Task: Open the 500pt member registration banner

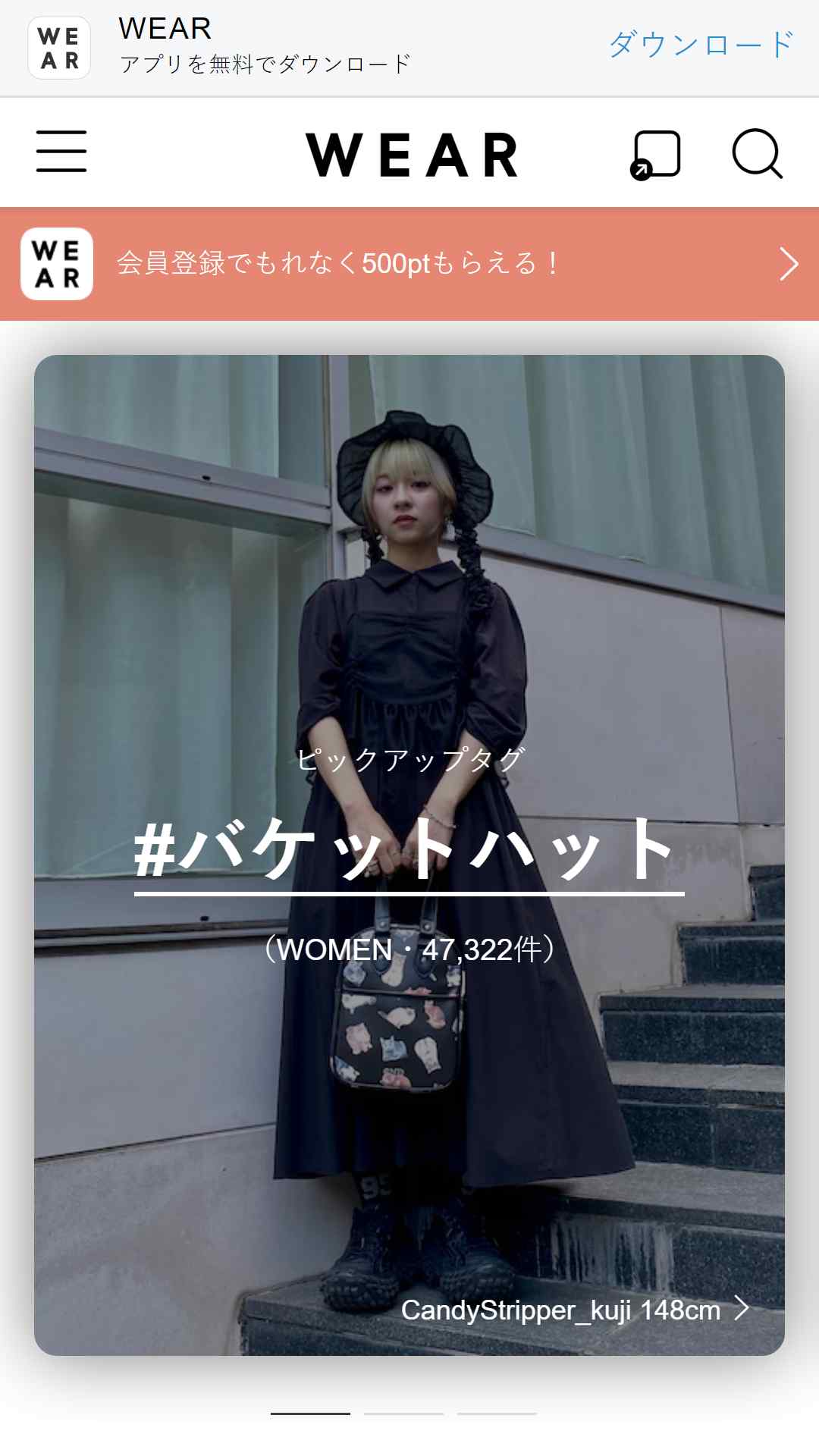Action: pos(409,264)
